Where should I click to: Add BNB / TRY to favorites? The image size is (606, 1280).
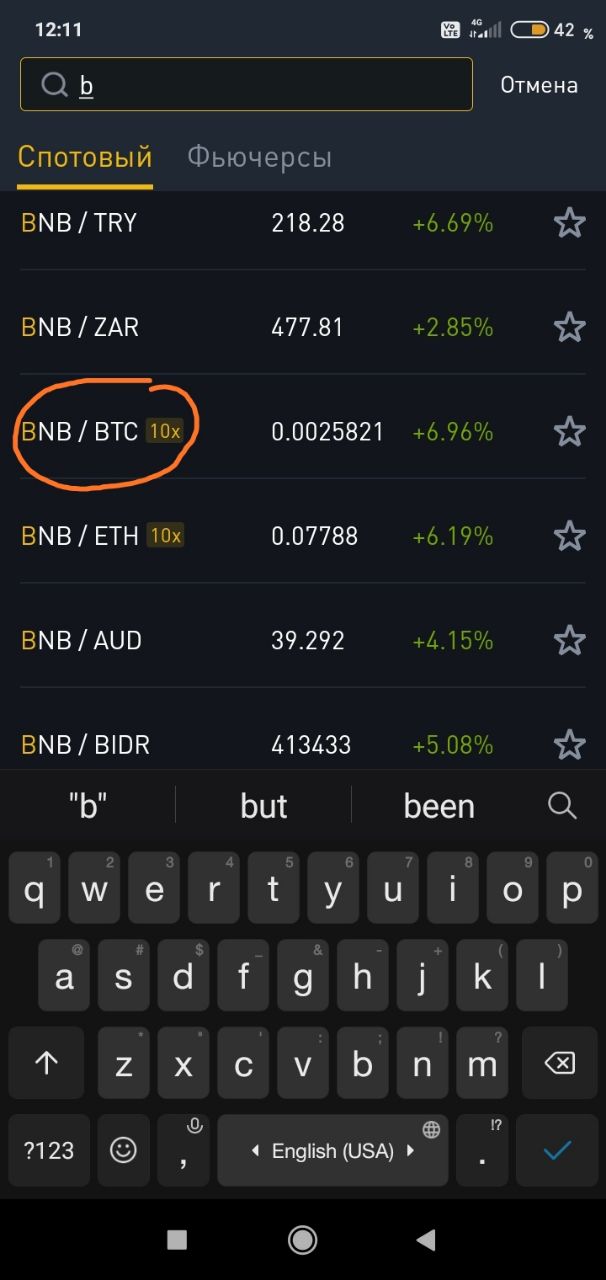tap(569, 223)
